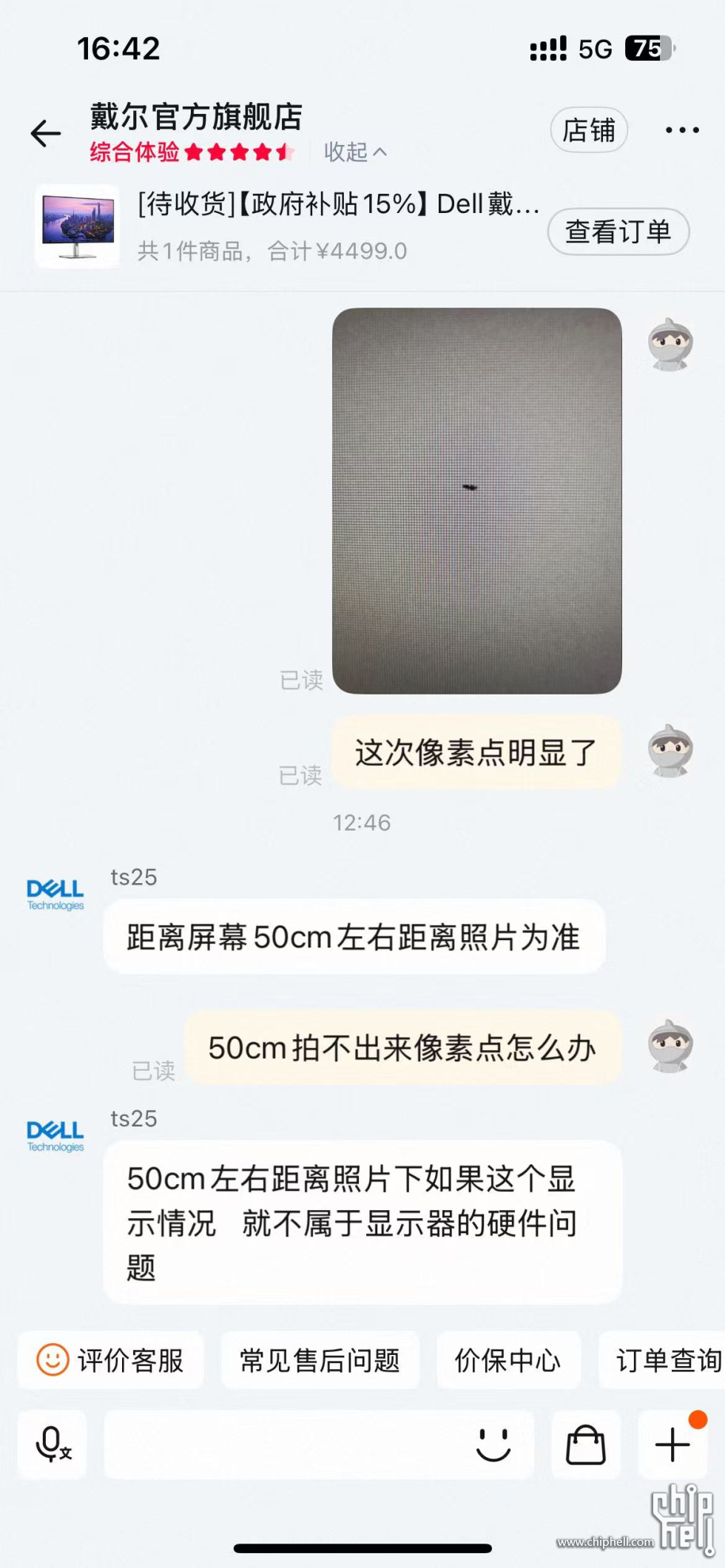Image resolution: width=725 pixels, height=1568 pixels.
Task: Tap 评价客服 to rate customer service
Action: (111, 1360)
